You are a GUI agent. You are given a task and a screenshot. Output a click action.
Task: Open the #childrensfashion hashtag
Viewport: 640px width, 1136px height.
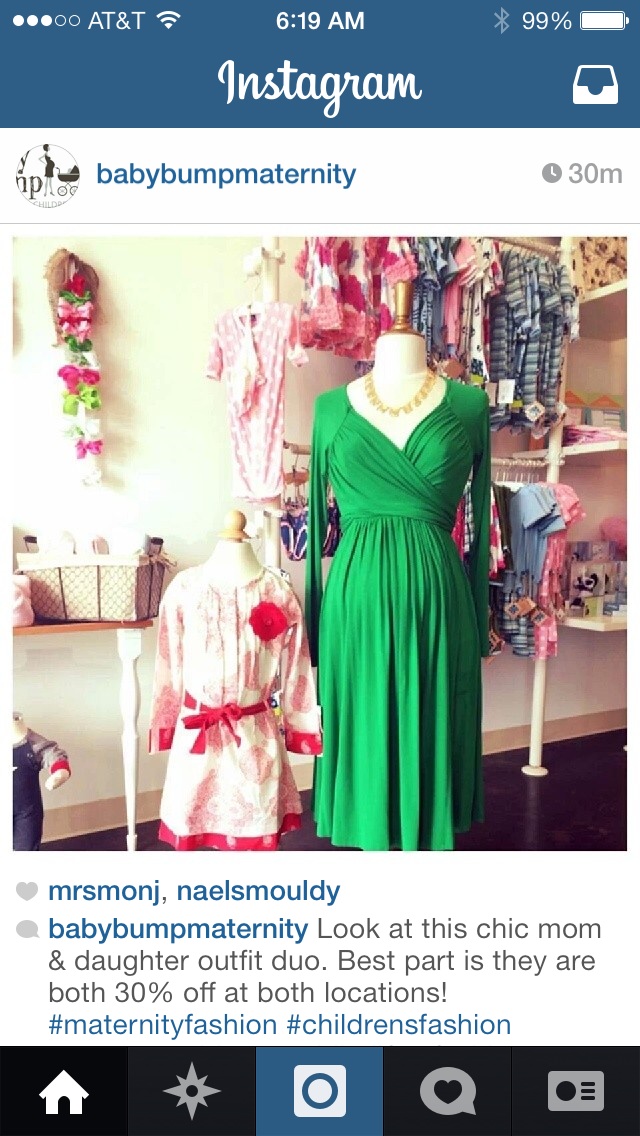(x=399, y=1025)
